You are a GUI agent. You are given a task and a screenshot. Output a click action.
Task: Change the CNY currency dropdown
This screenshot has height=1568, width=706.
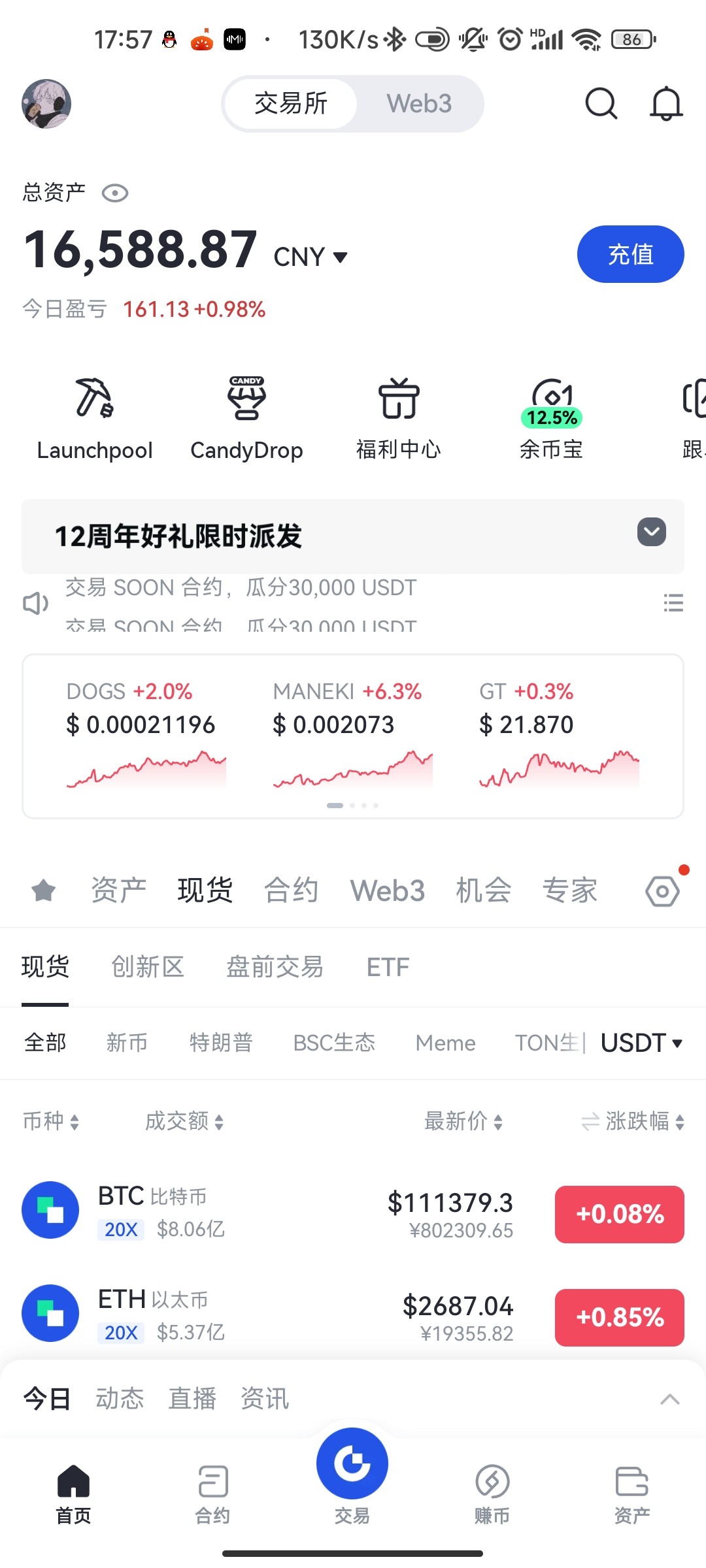click(311, 257)
